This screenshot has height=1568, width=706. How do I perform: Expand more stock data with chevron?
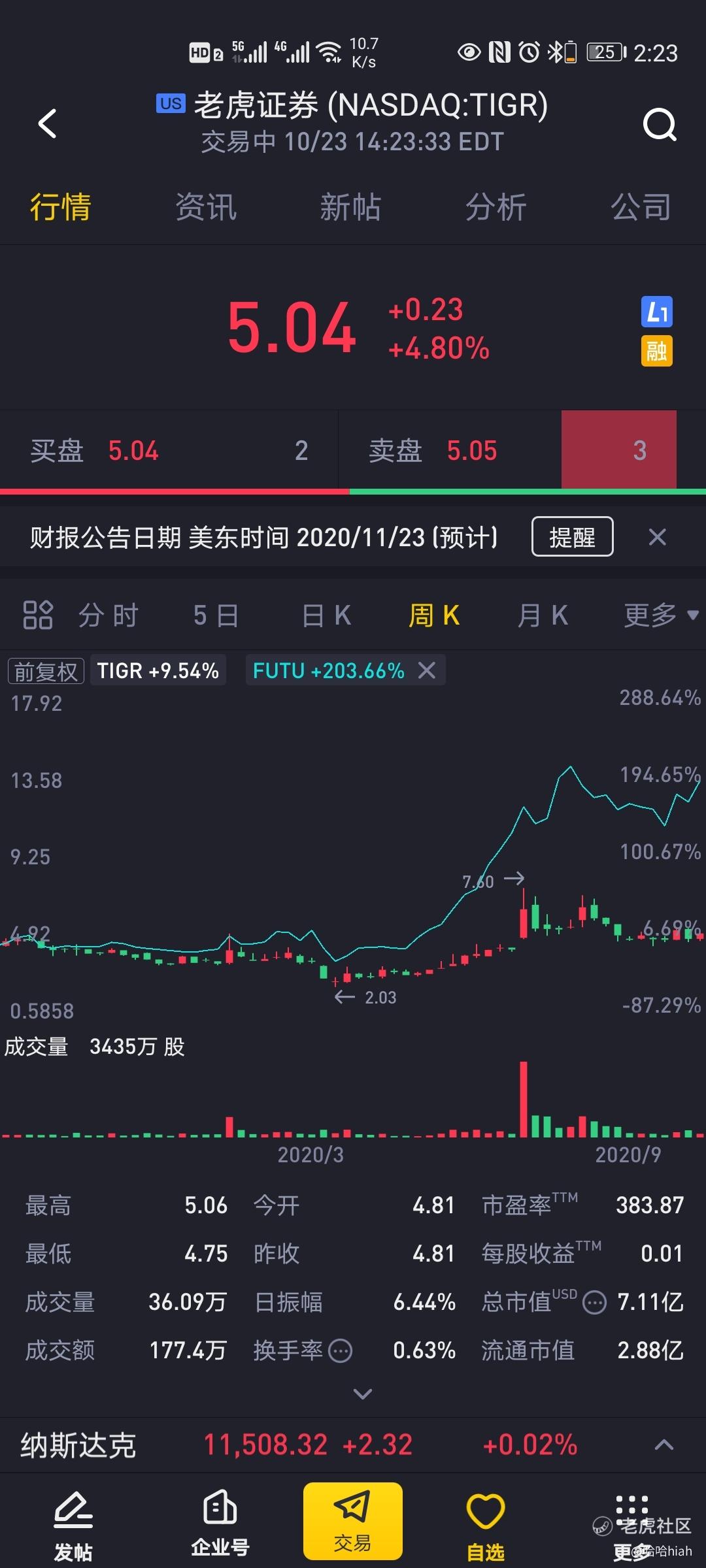click(362, 1394)
